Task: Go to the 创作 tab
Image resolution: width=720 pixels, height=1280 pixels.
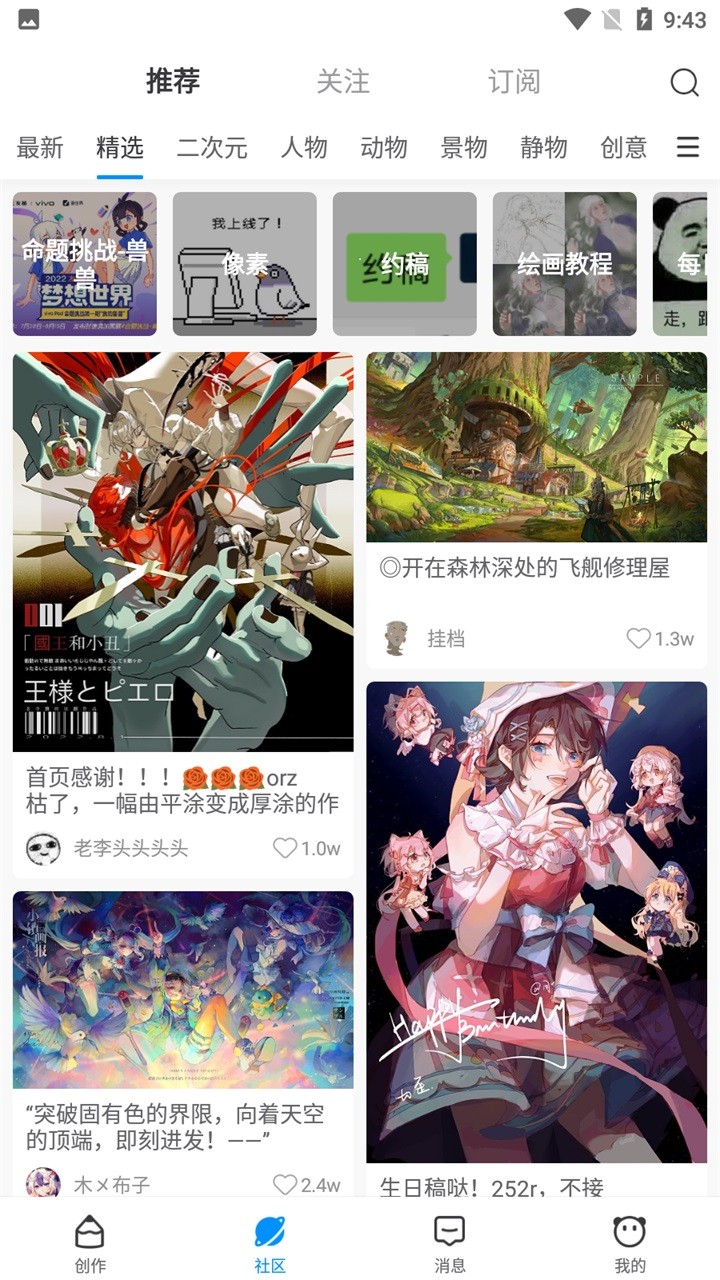Action: 90,1243
